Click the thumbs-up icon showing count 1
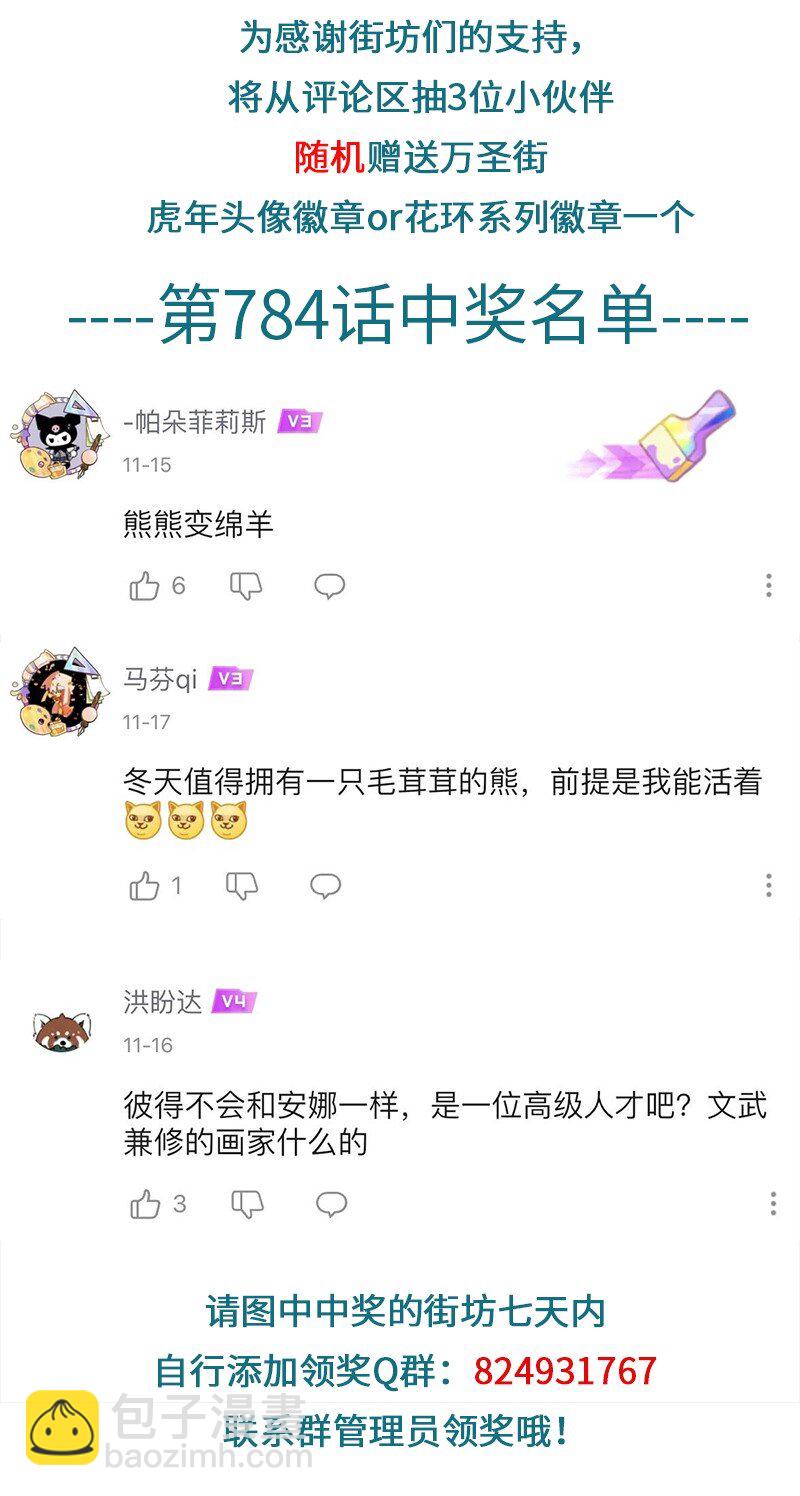800x1496 pixels. (x=146, y=884)
